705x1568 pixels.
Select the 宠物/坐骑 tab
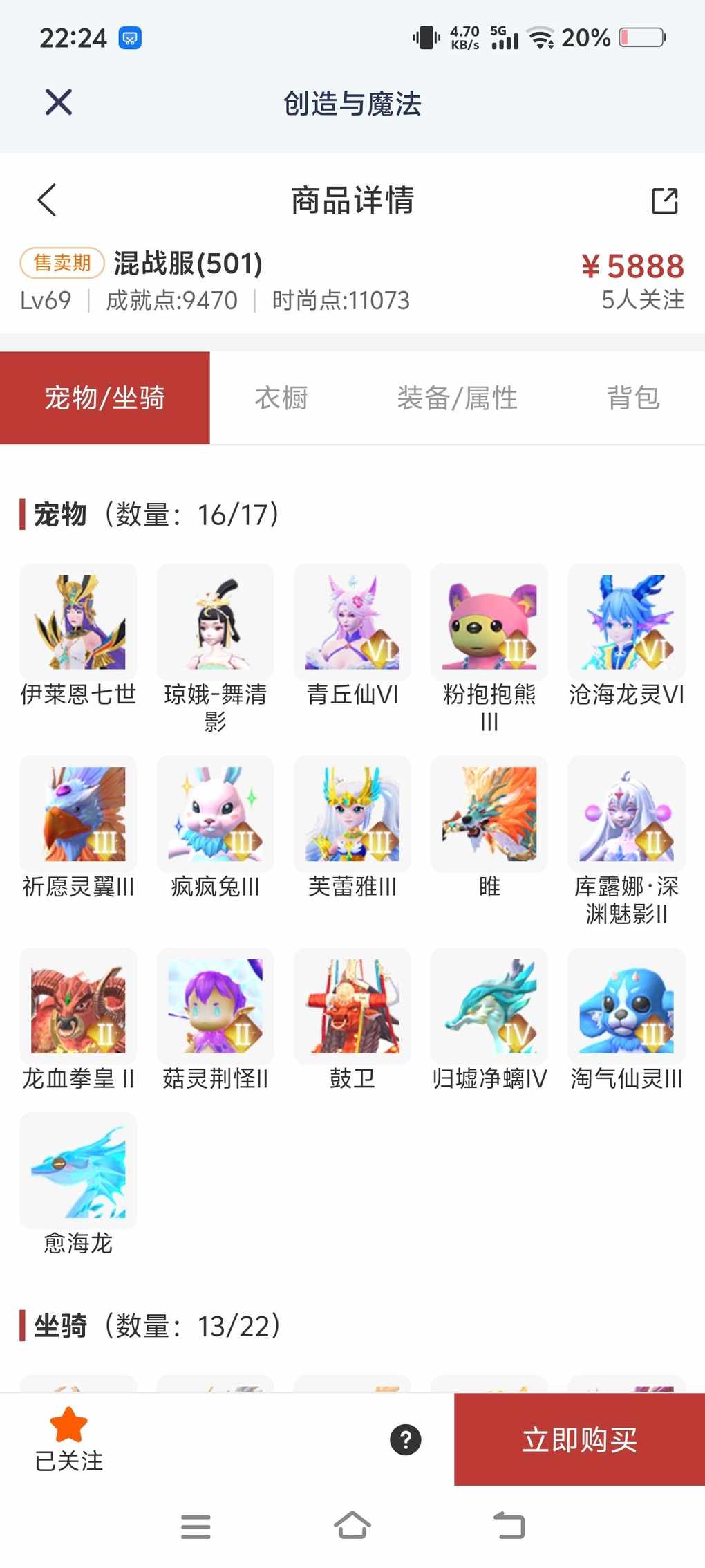click(105, 398)
